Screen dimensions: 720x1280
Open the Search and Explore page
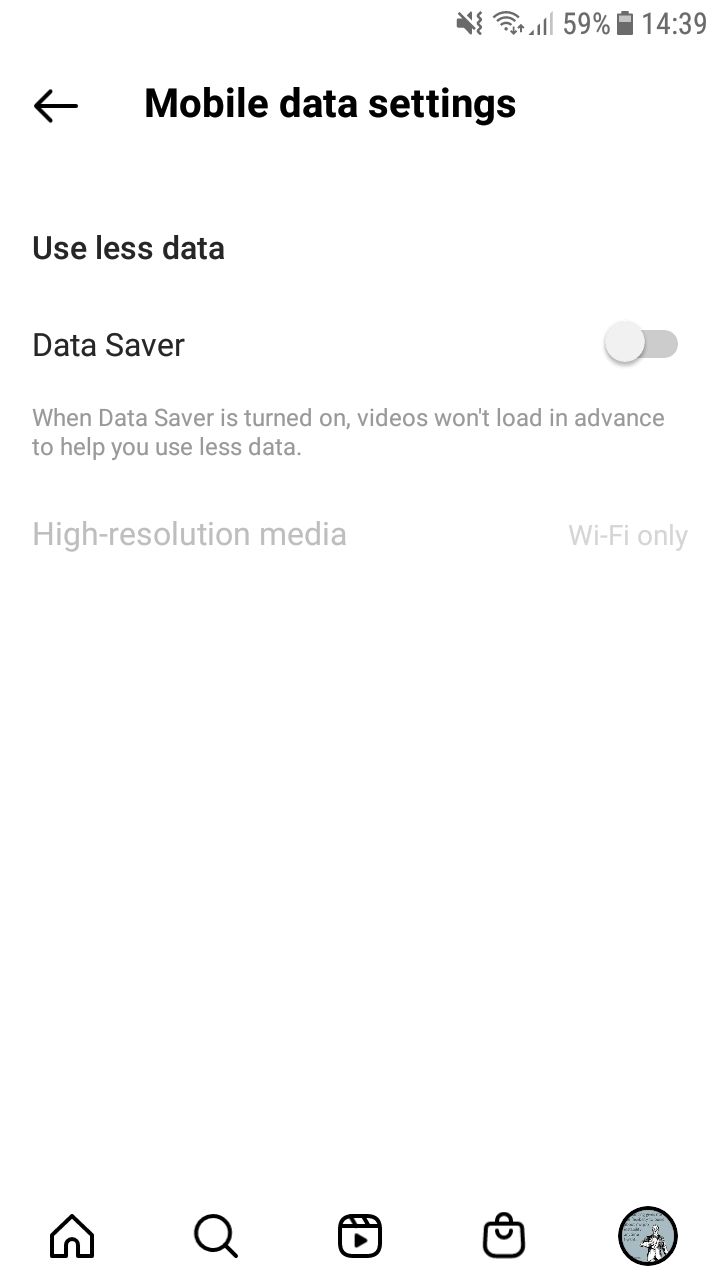click(x=215, y=1235)
